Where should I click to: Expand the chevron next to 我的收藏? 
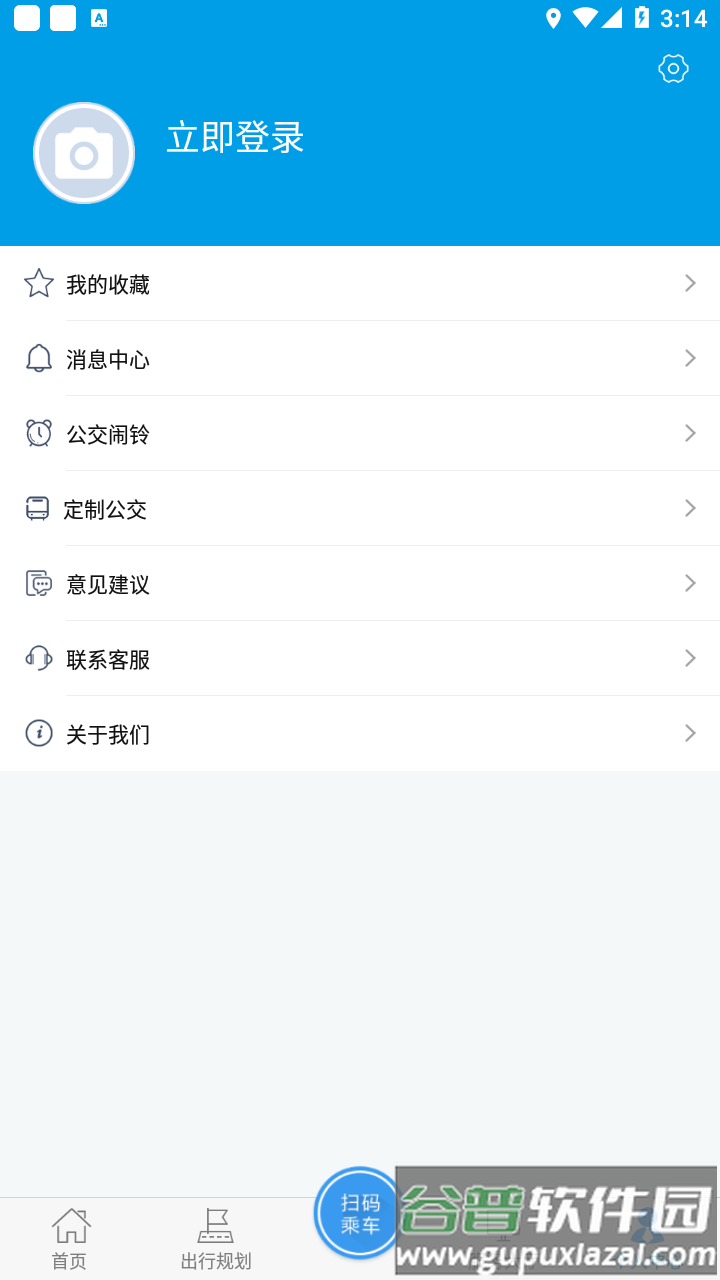(689, 283)
